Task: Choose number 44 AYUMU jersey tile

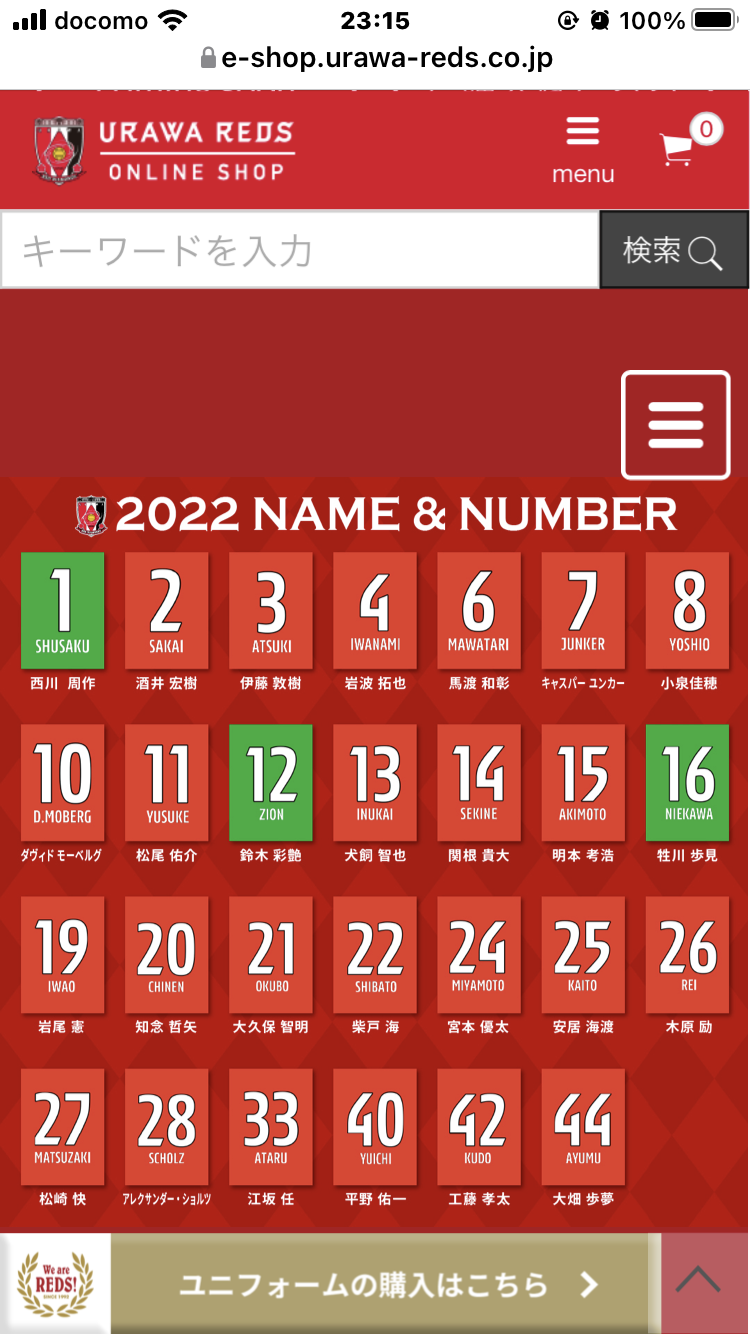Action: pos(583,1126)
